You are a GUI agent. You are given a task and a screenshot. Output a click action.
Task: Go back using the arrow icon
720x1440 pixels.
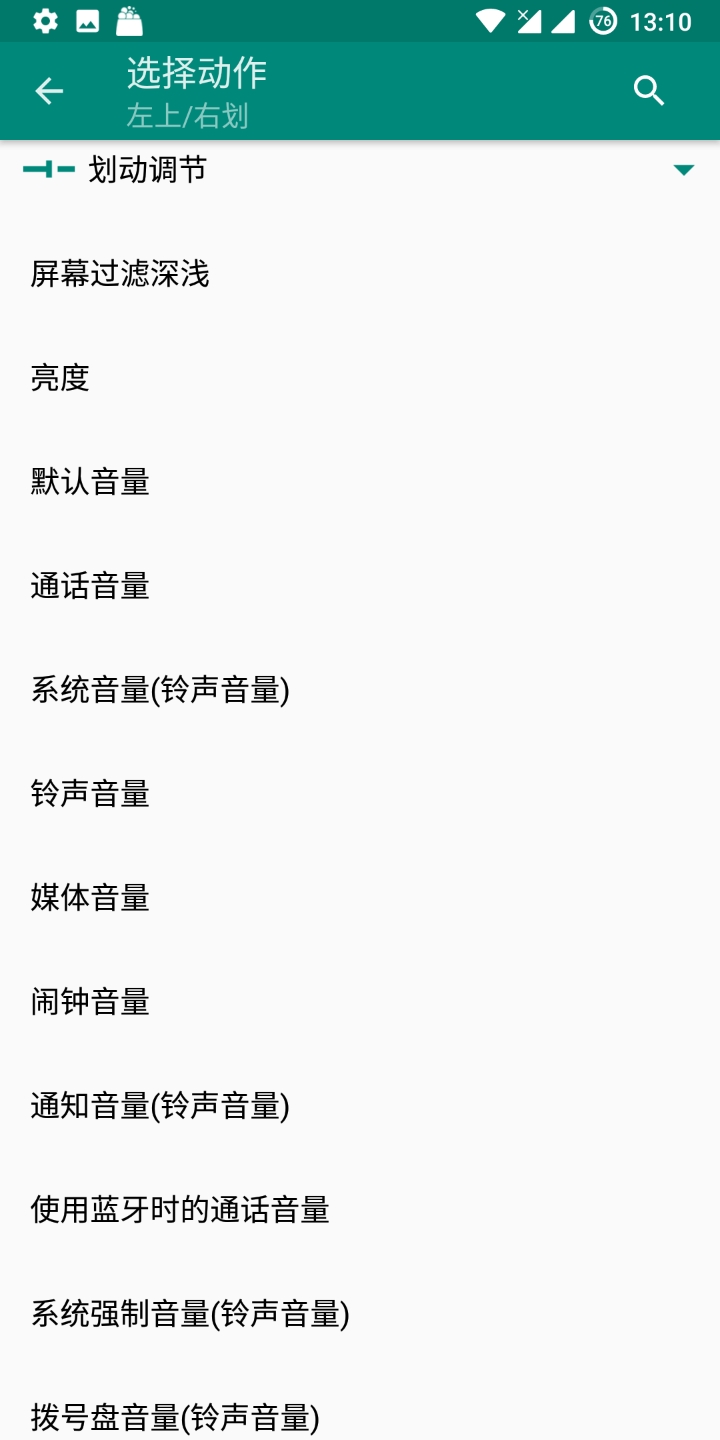pos(49,91)
